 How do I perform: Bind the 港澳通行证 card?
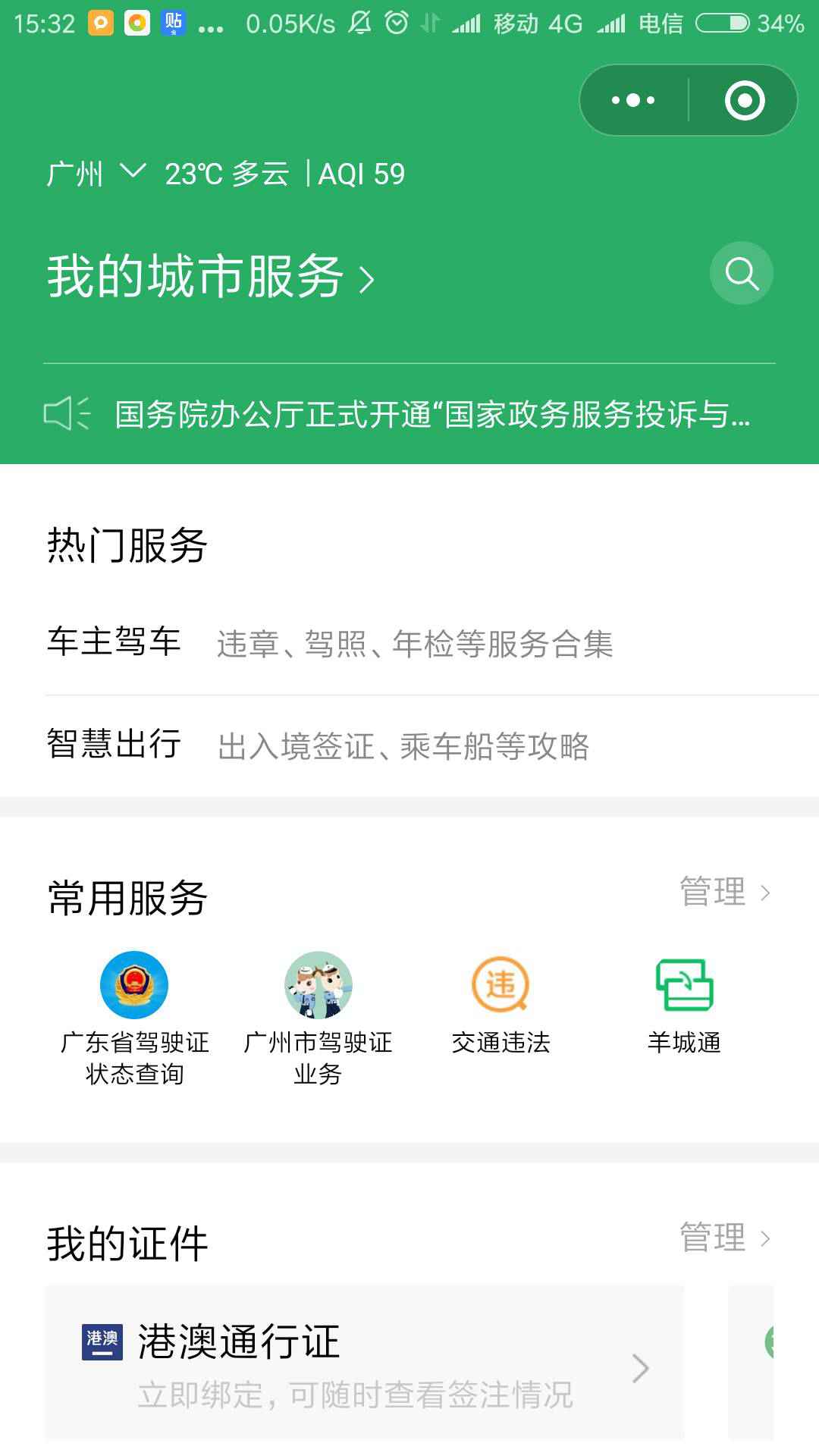364,1363
